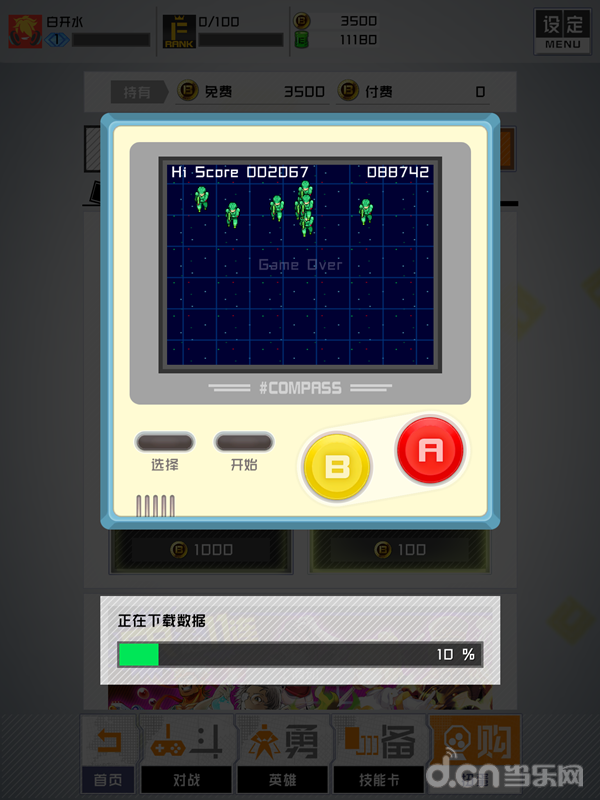Select the 100 coin purchase option
The height and width of the screenshot is (800, 600).
pyautogui.click(x=400, y=550)
